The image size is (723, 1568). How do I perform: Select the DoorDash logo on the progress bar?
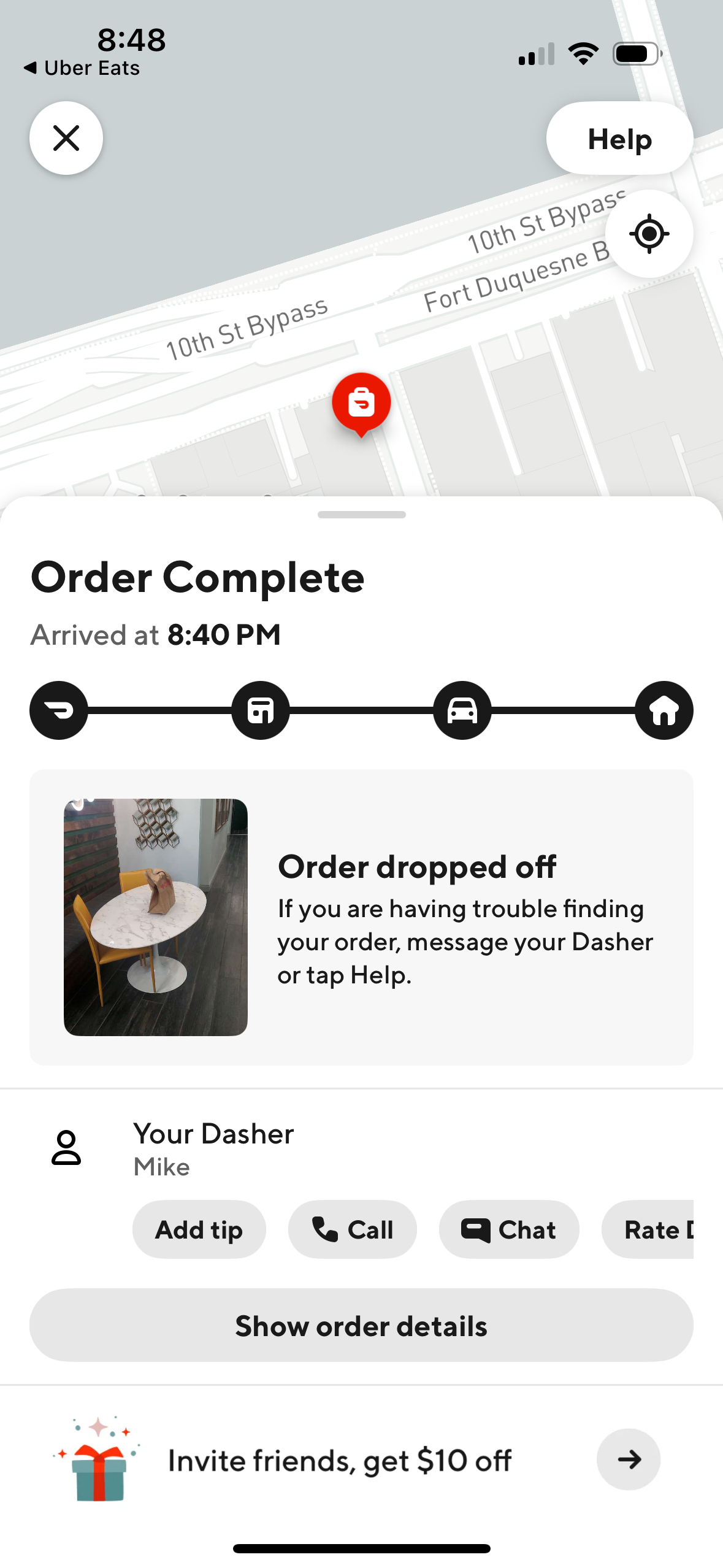pyautogui.click(x=58, y=710)
